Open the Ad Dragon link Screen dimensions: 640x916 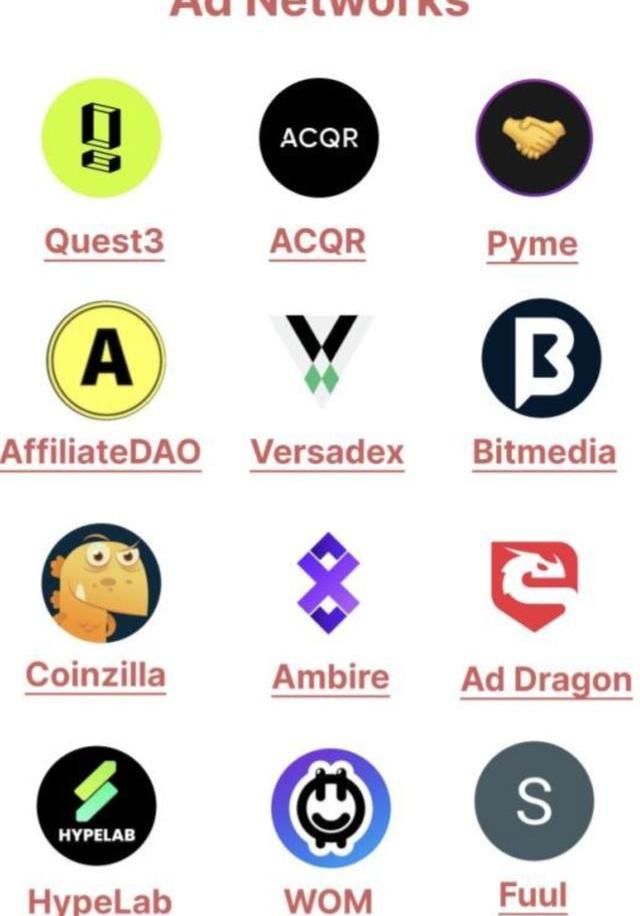pyautogui.click(x=546, y=680)
